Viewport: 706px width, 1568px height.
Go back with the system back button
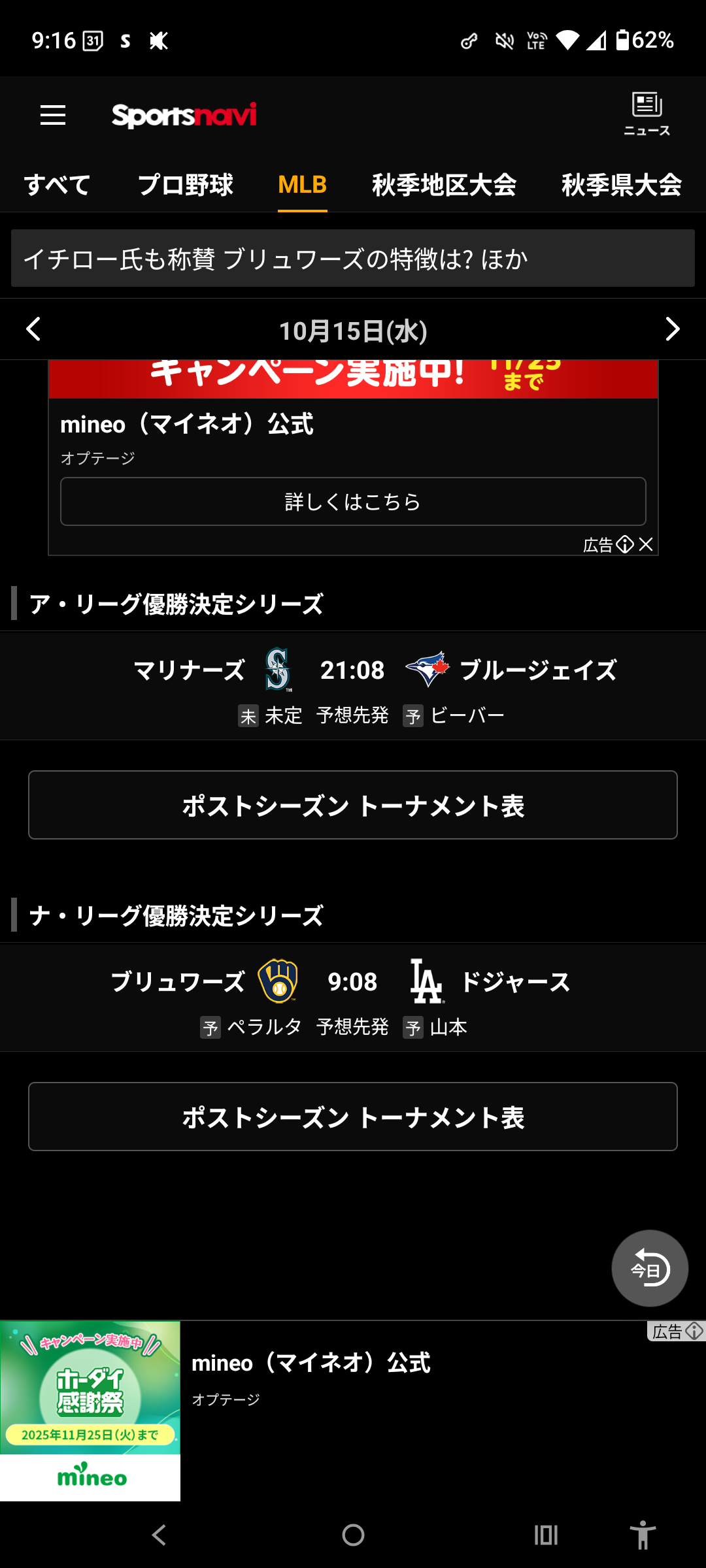(x=160, y=1535)
